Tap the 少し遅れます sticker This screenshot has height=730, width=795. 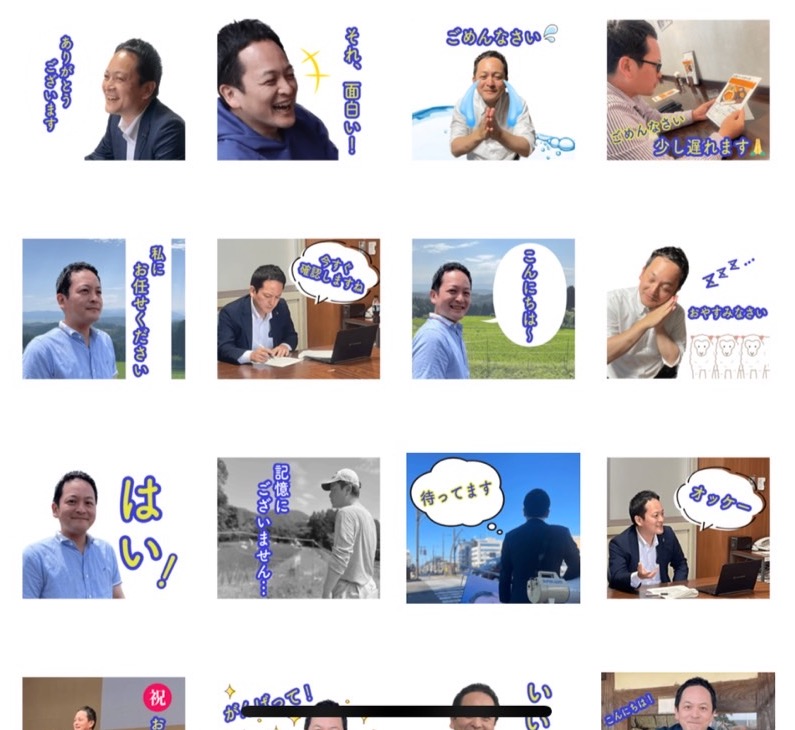coord(688,90)
